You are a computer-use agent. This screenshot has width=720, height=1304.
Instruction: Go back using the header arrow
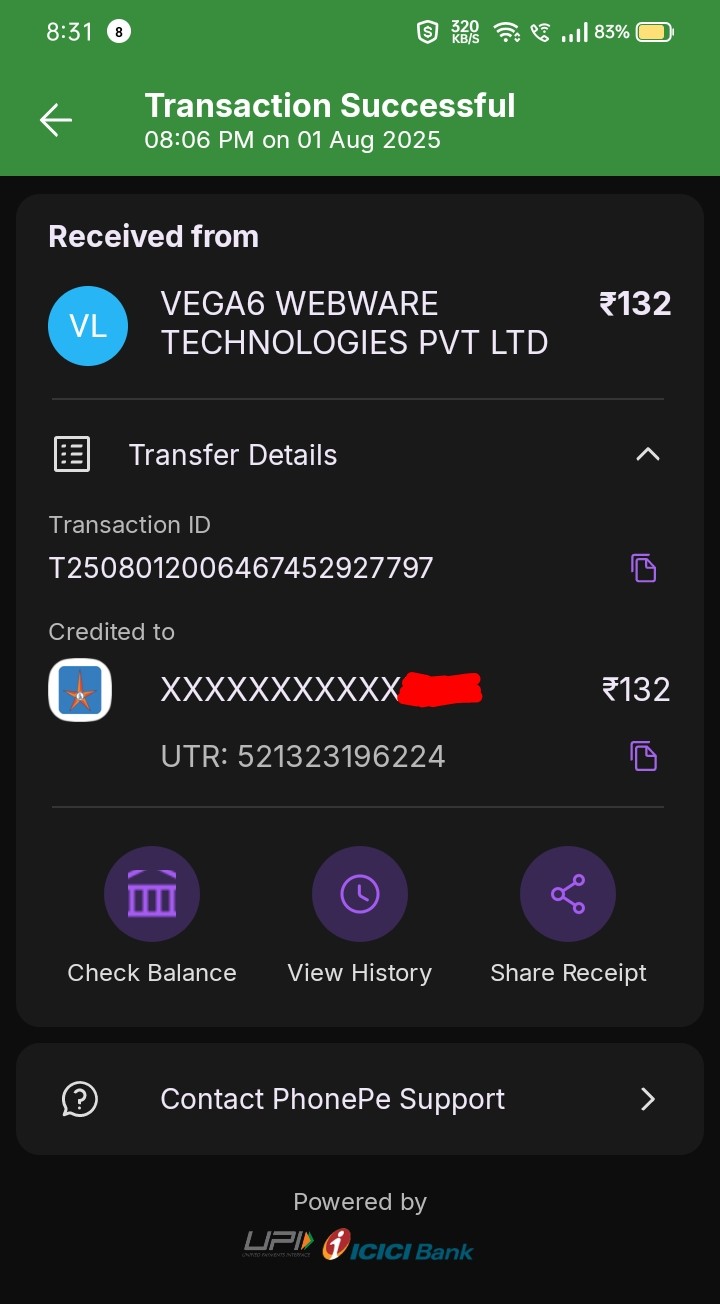tap(56, 120)
